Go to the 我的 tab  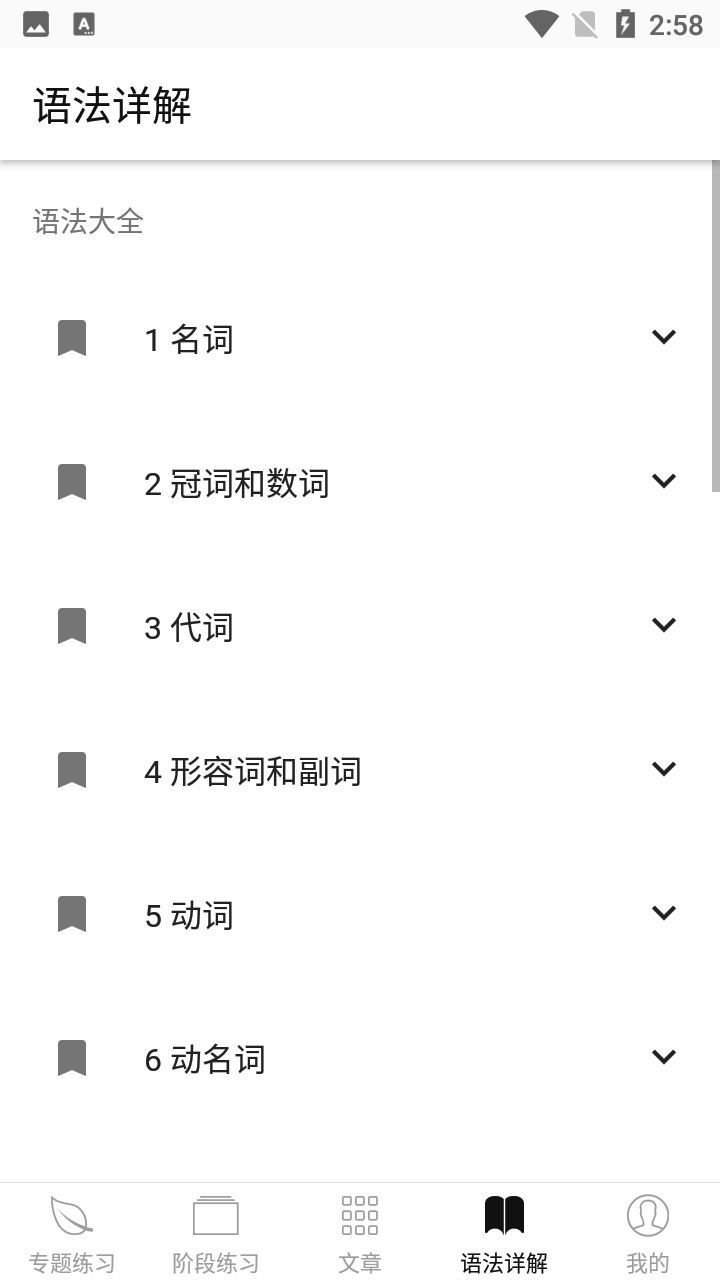click(x=648, y=1233)
